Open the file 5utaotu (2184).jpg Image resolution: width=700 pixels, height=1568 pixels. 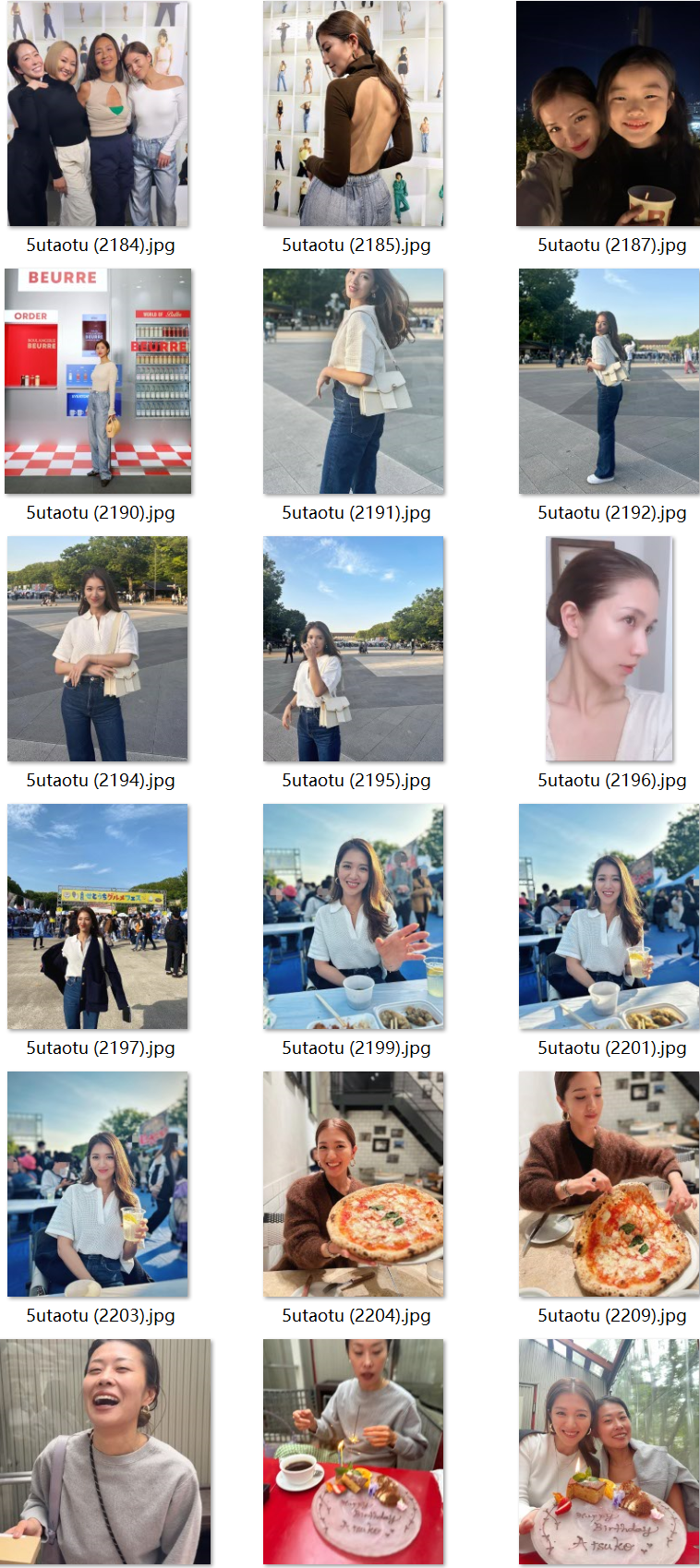click(98, 114)
